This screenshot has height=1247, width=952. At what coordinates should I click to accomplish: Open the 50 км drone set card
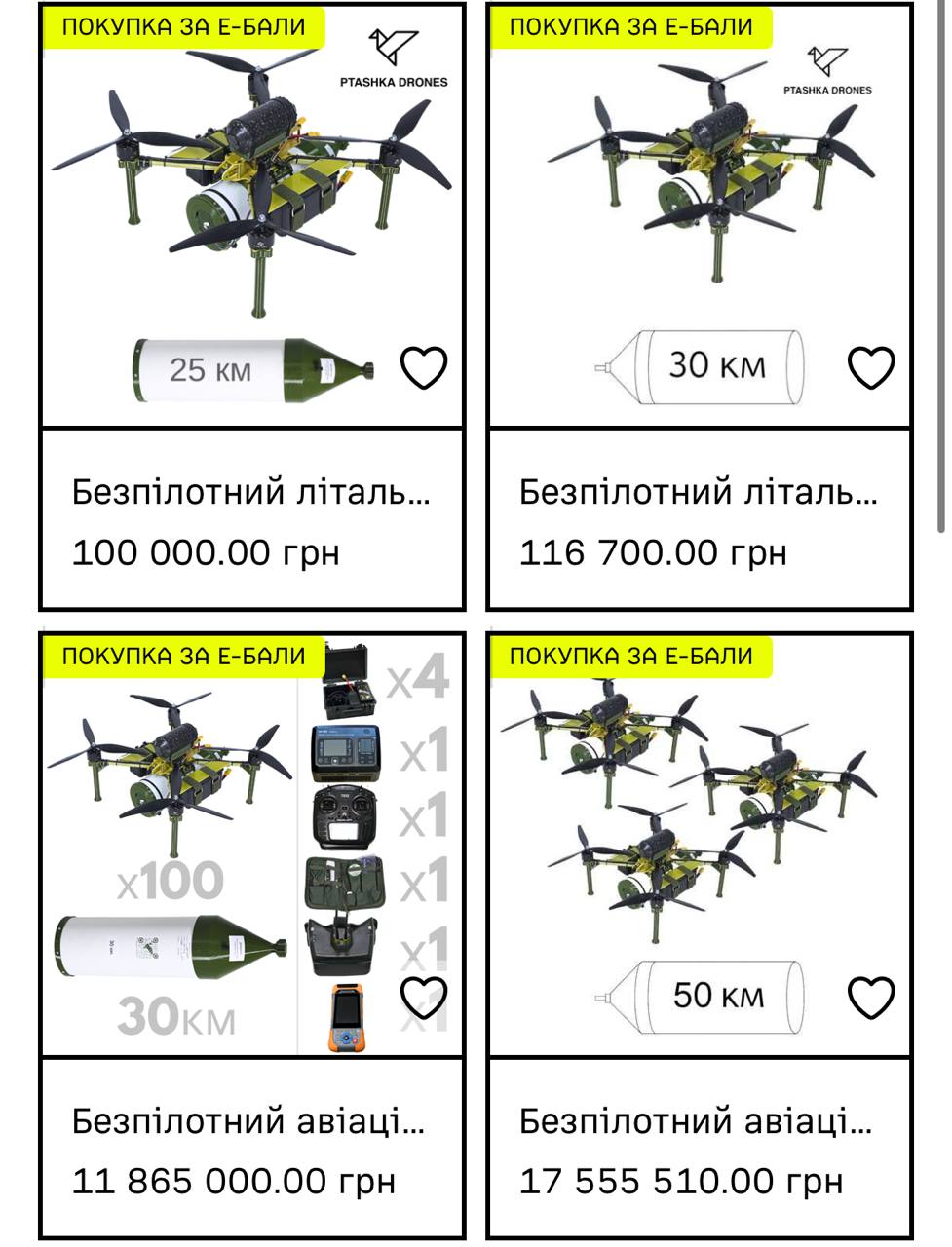[x=699, y=936]
